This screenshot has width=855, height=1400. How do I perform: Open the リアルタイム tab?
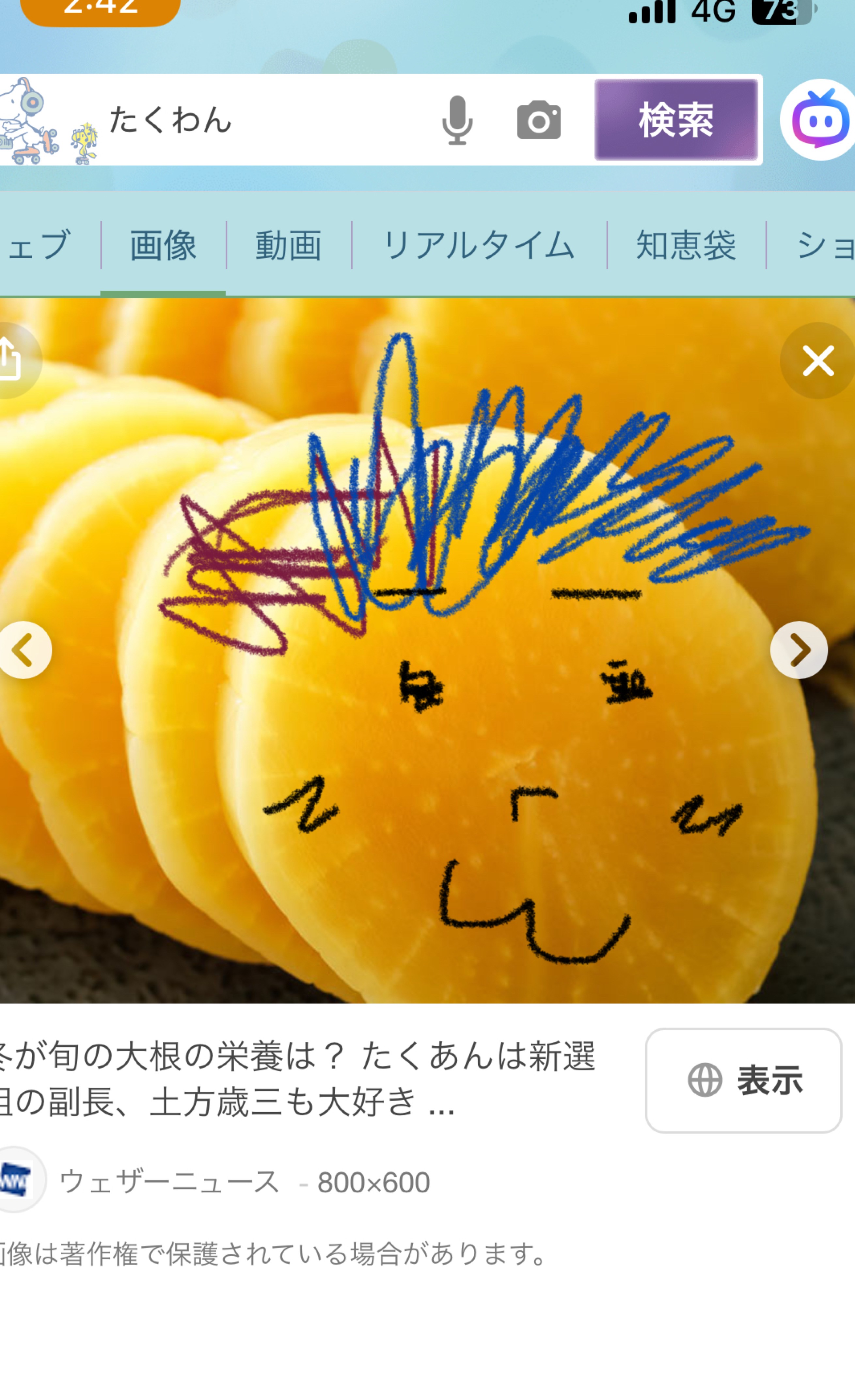[479, 246]
